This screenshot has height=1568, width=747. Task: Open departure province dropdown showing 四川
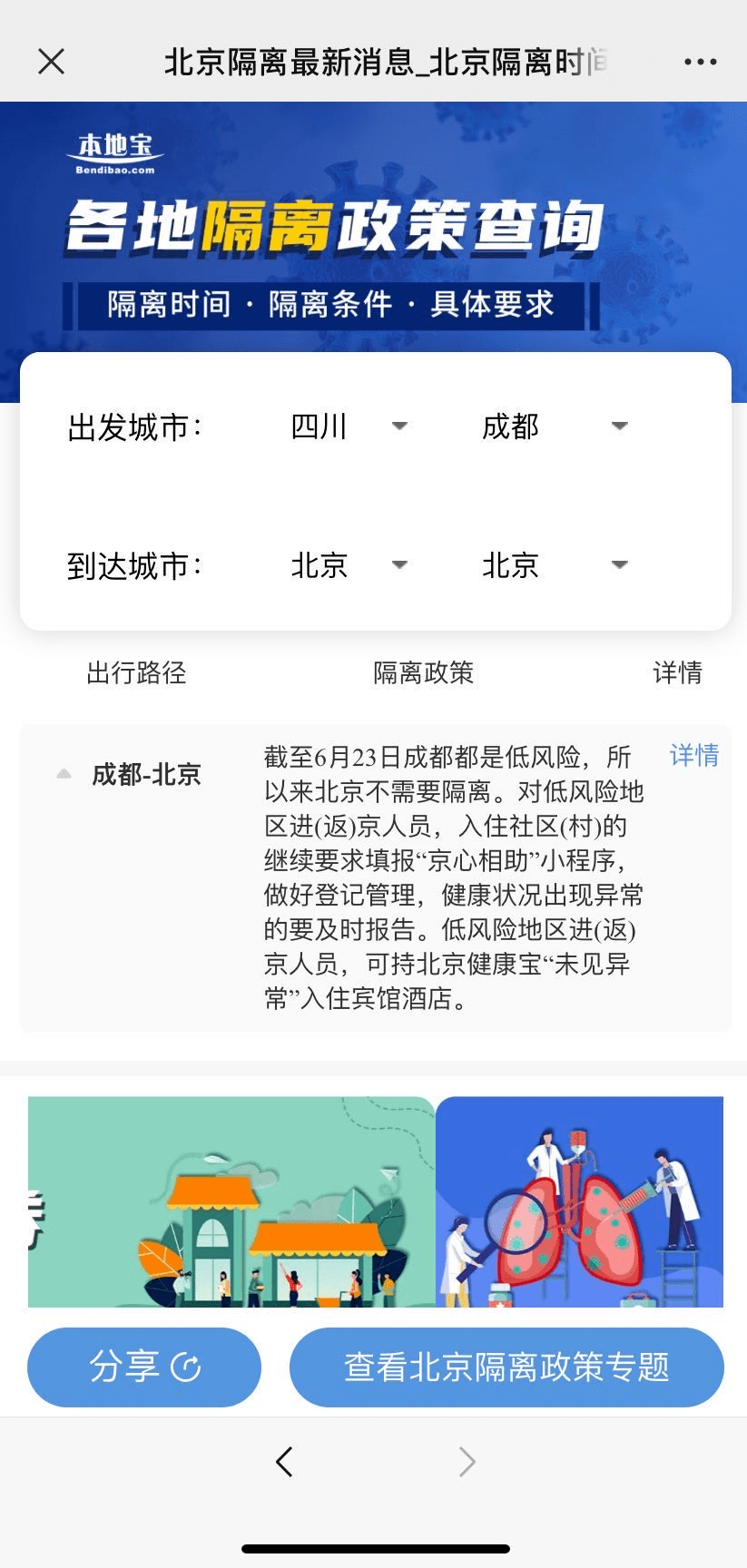coord(349,426)
